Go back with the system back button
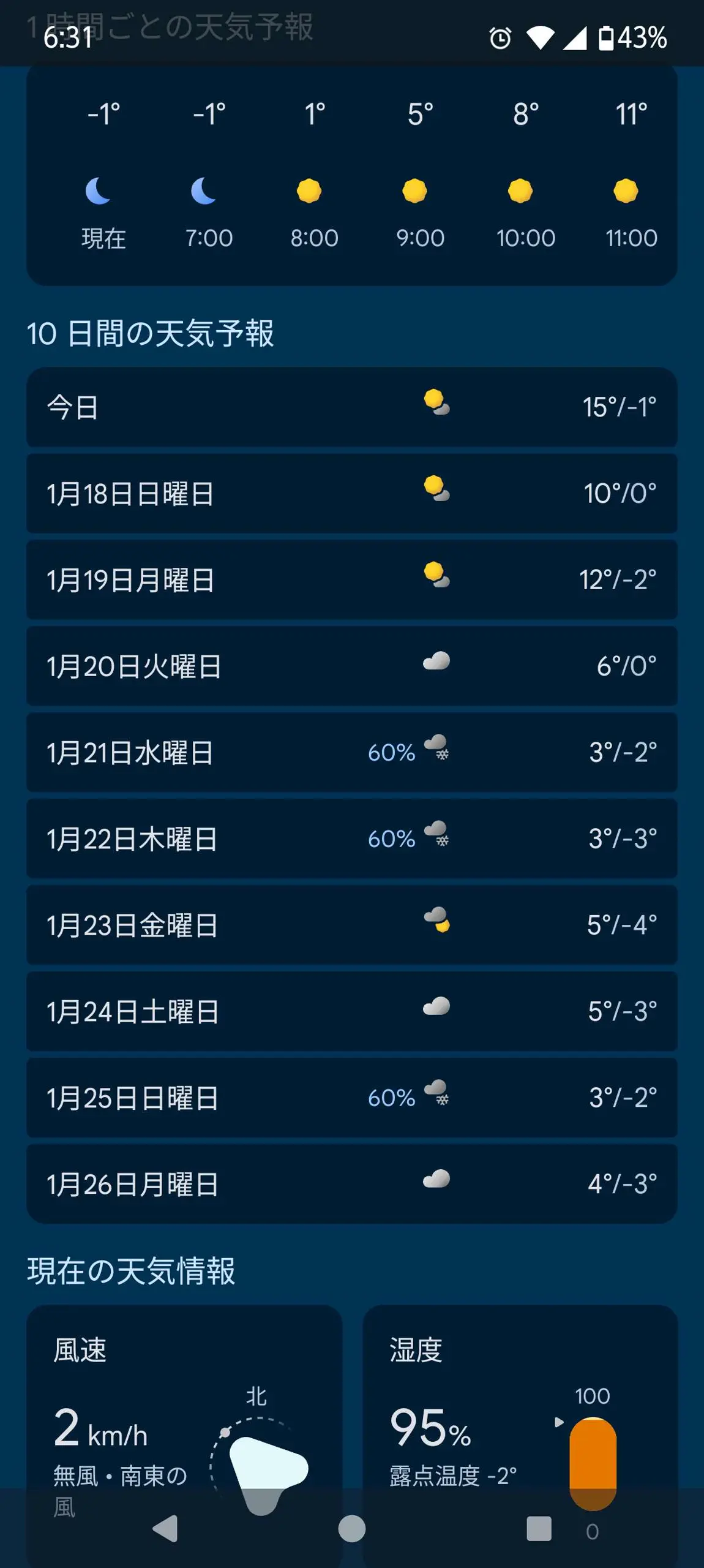704x1568 pixels. pos(165,1529)
